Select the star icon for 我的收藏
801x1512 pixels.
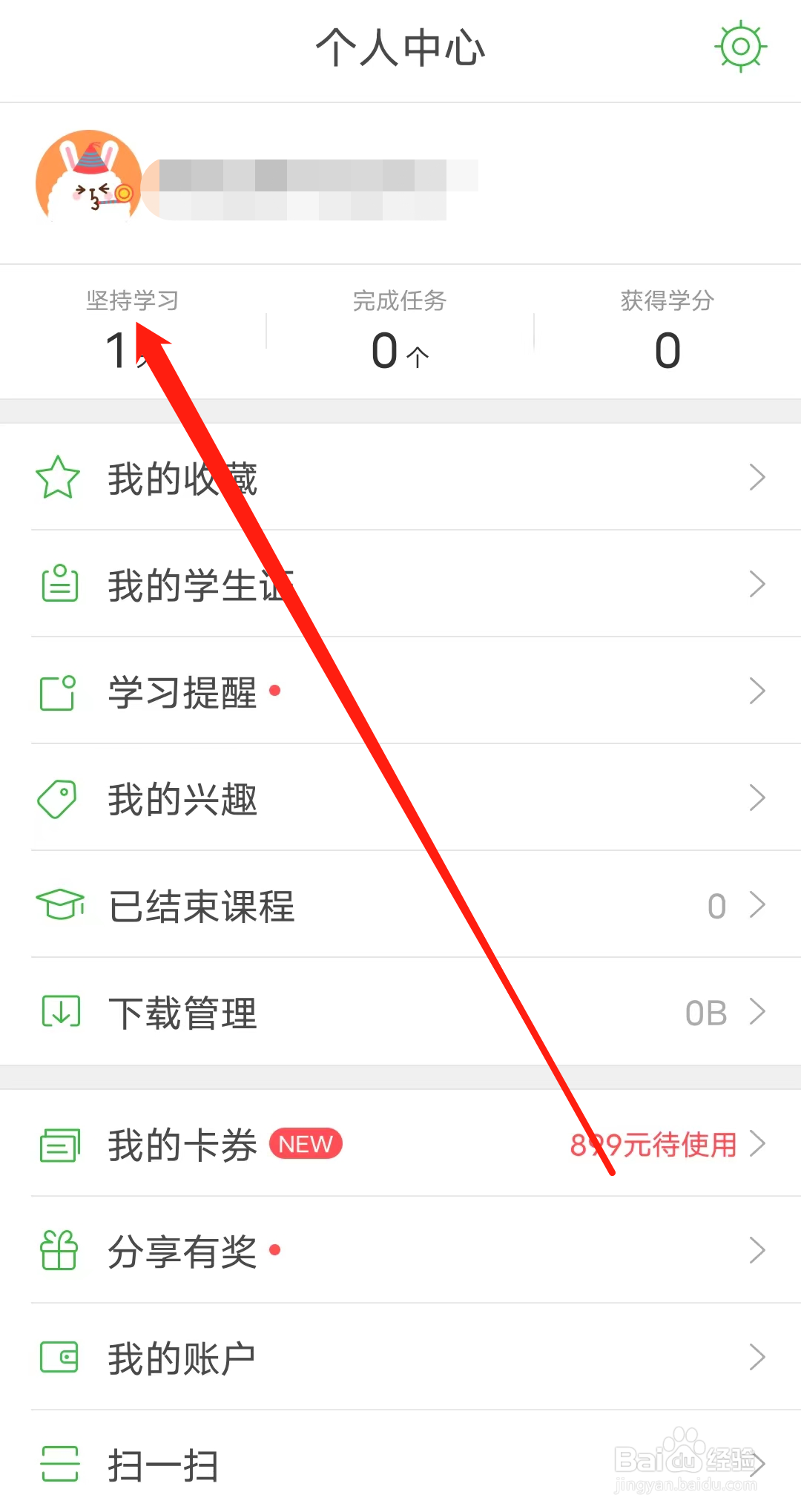tap(58, 478)
